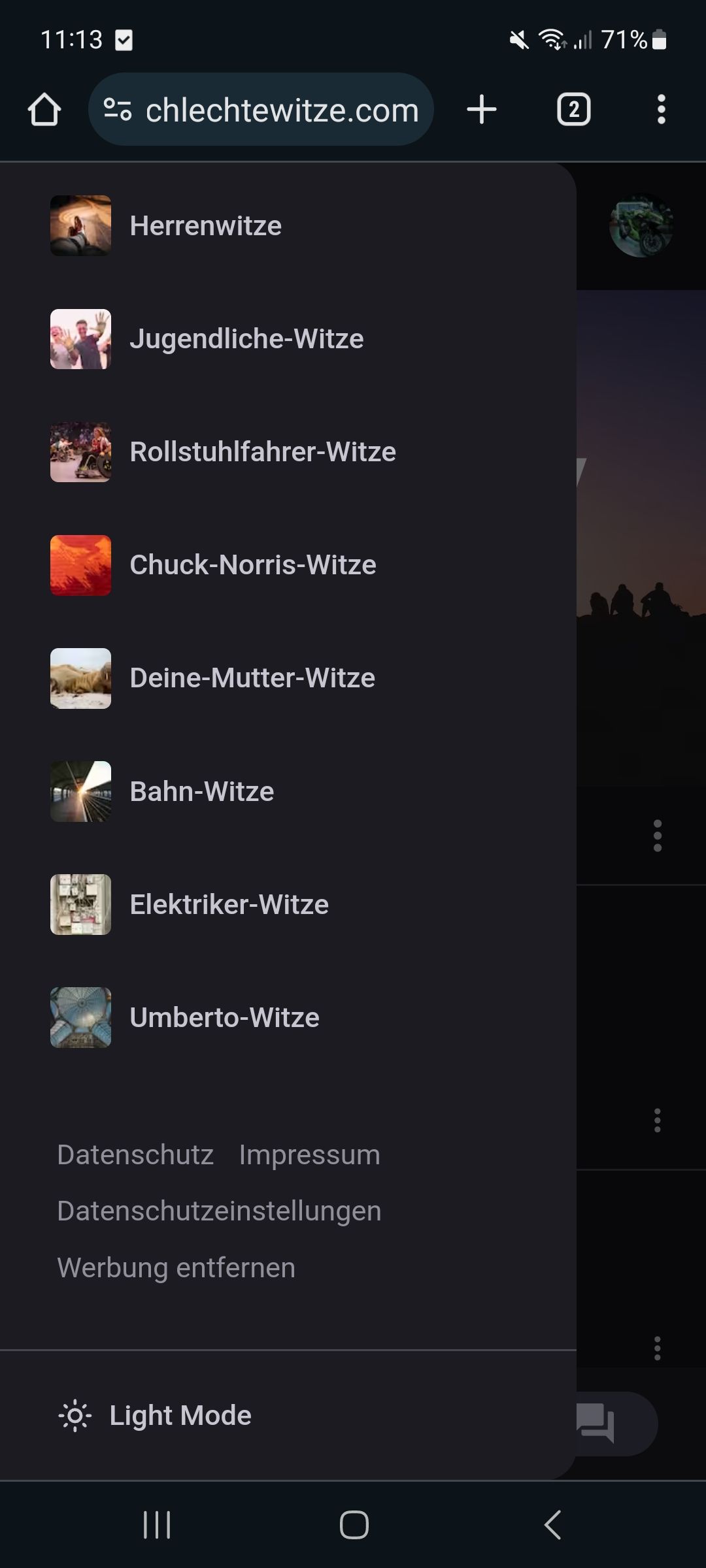Tap the browser home button
The width and height of the screenshot is (706, 1568).
click(44, 109)
